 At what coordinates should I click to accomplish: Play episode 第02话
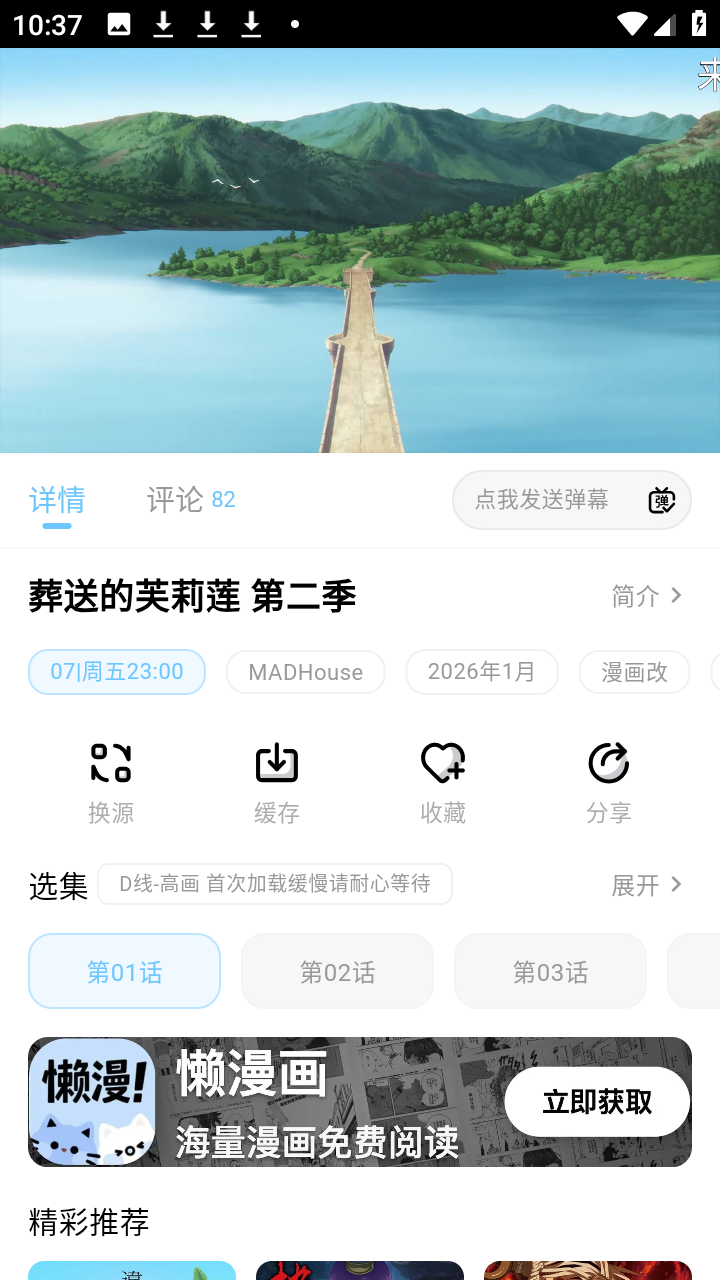pyautogui.click(x=337, y=971)
